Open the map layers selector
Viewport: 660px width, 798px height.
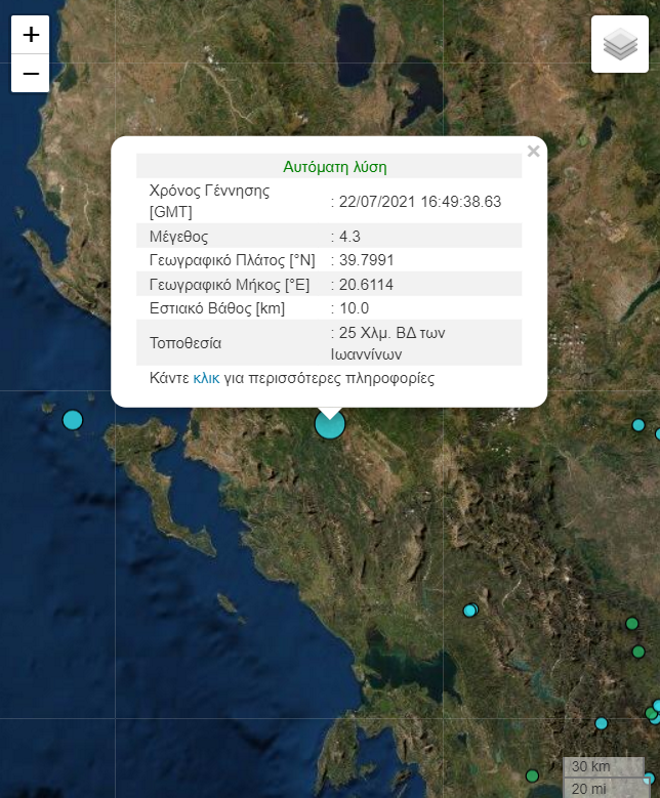(x=620, y=44)
